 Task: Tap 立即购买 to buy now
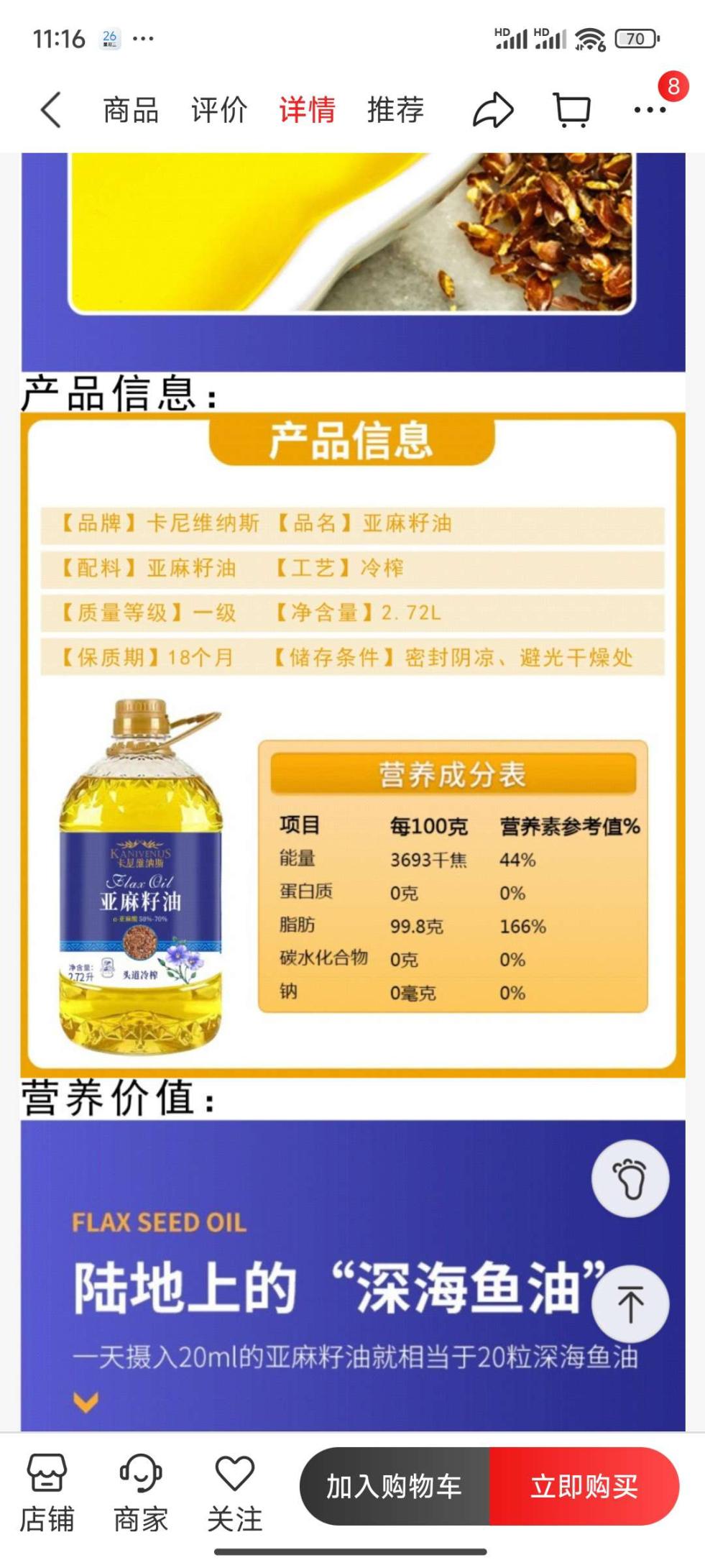tap(584, 1486)
